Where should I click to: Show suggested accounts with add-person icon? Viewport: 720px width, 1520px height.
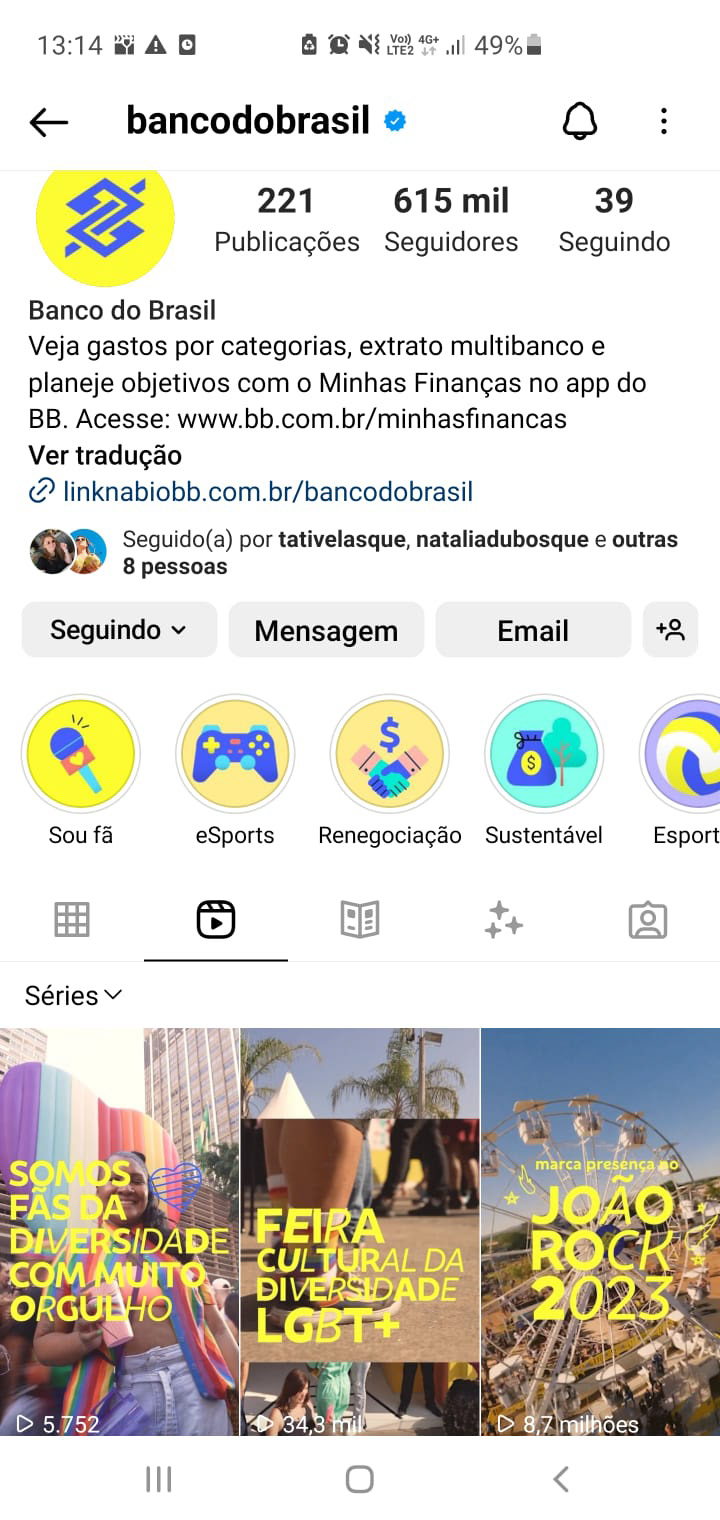pos(670,630)
